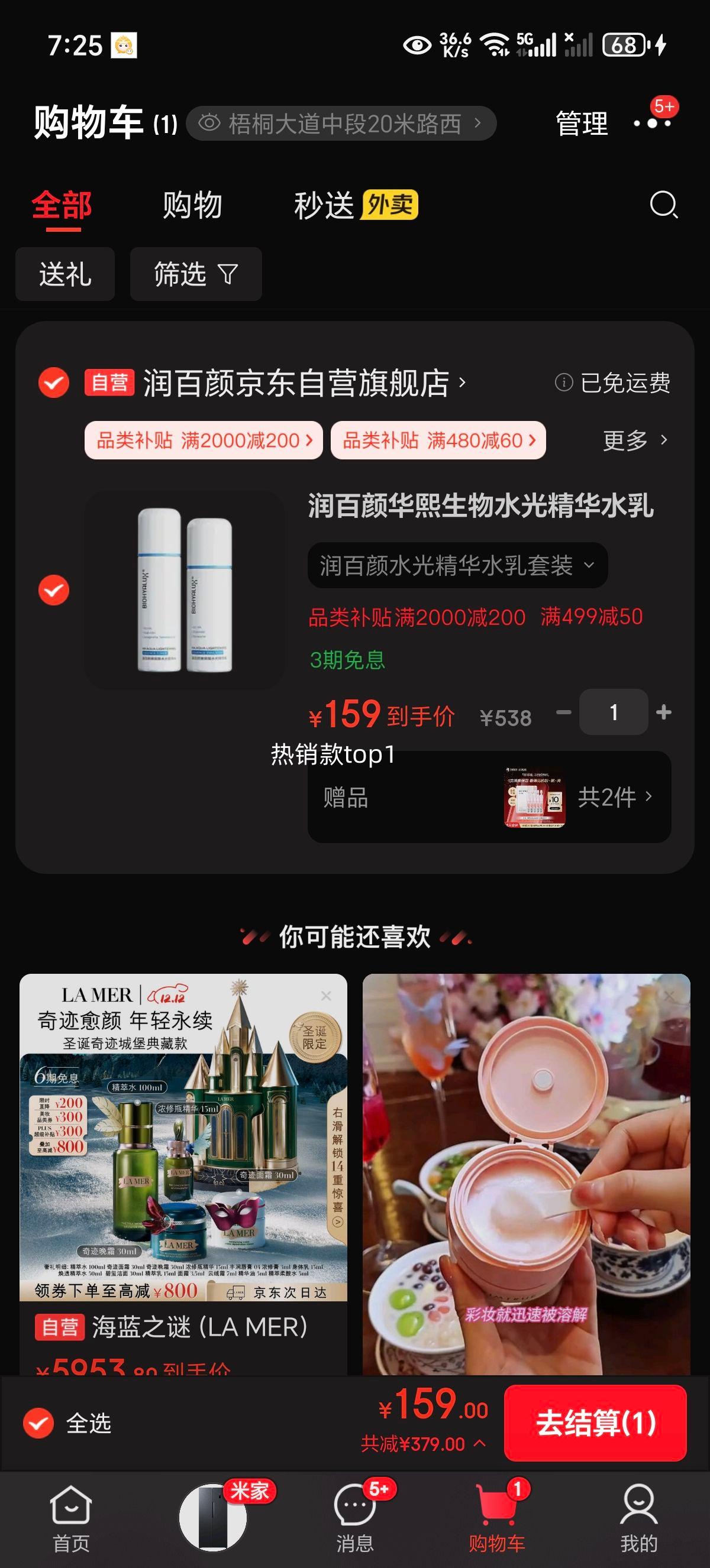The height and width of the screenshot is (1568, 710).
Task: Uncheck the 润百颜 store selection checkbox
Action: [x=54, y=383]
